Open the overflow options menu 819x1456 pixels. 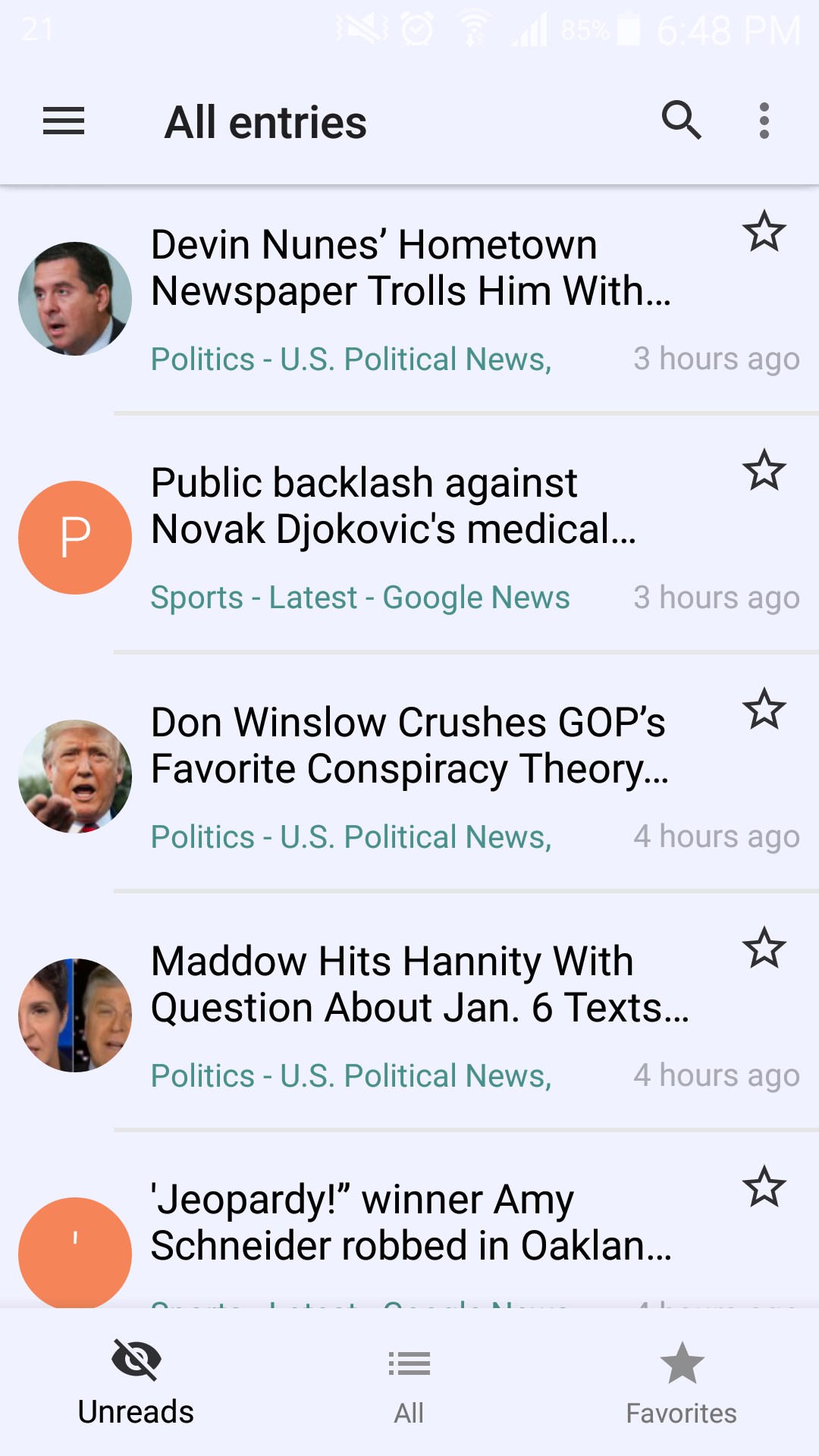pyautogui.click(x=764, y=121)
